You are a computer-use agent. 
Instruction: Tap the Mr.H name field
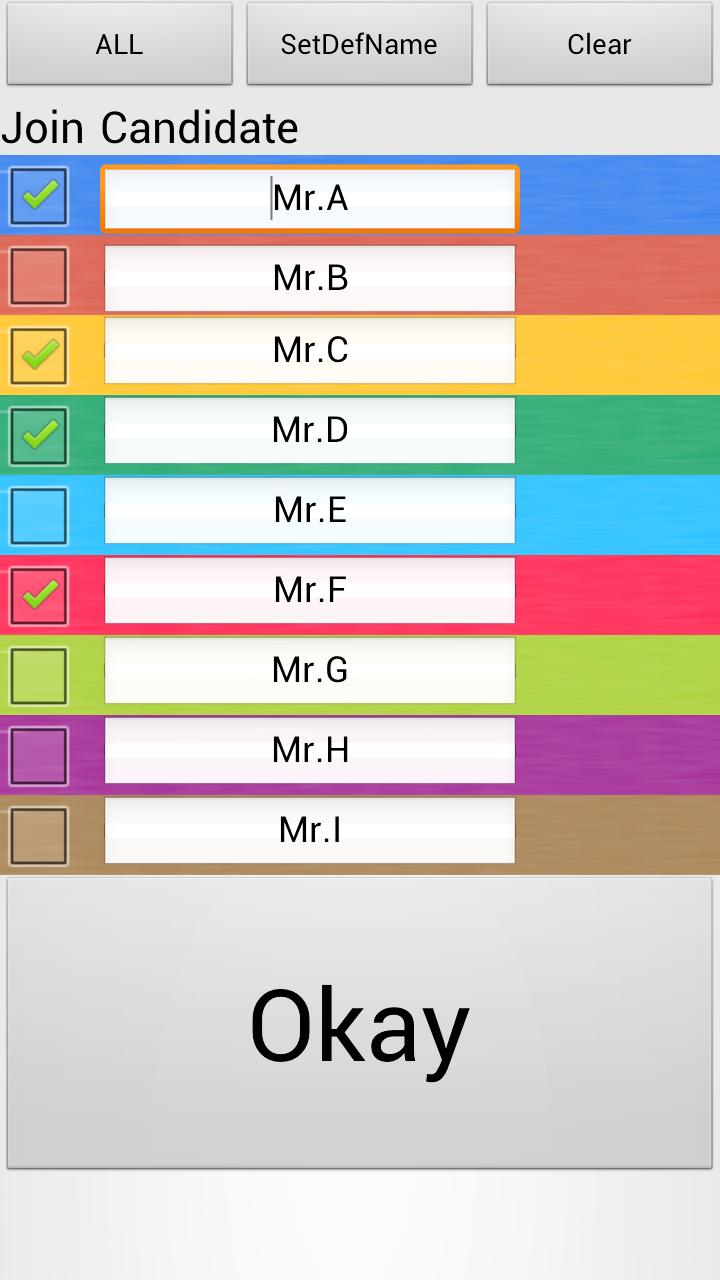click(x=310, y=750)
